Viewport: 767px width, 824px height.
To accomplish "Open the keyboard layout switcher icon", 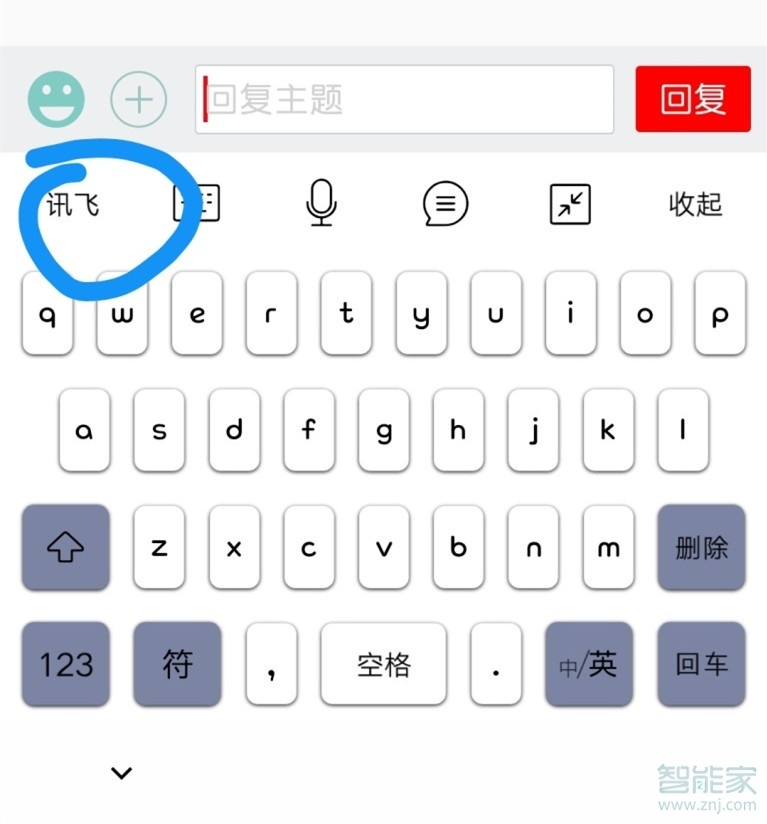I will point(197,204).
